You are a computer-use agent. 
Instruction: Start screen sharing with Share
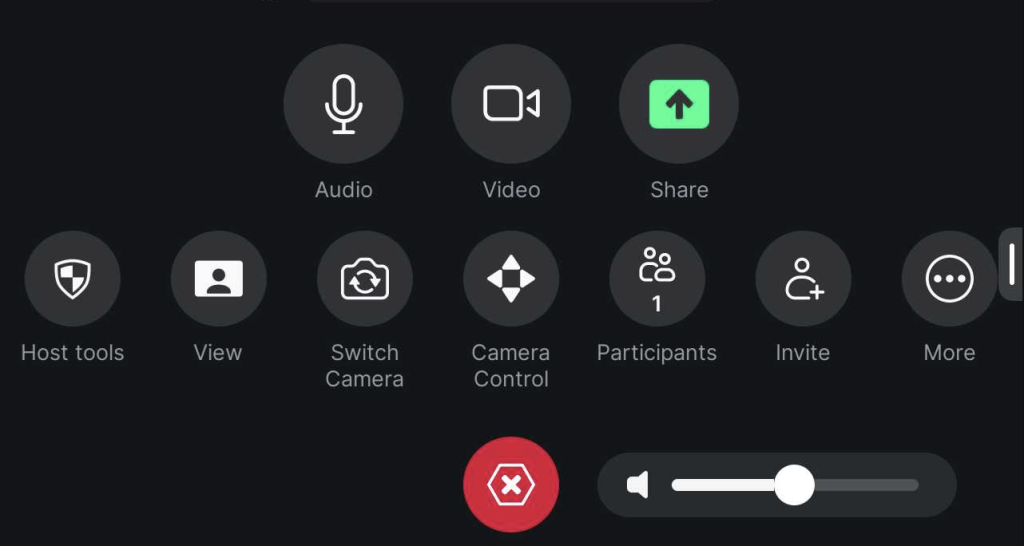[x=679, y=104]
